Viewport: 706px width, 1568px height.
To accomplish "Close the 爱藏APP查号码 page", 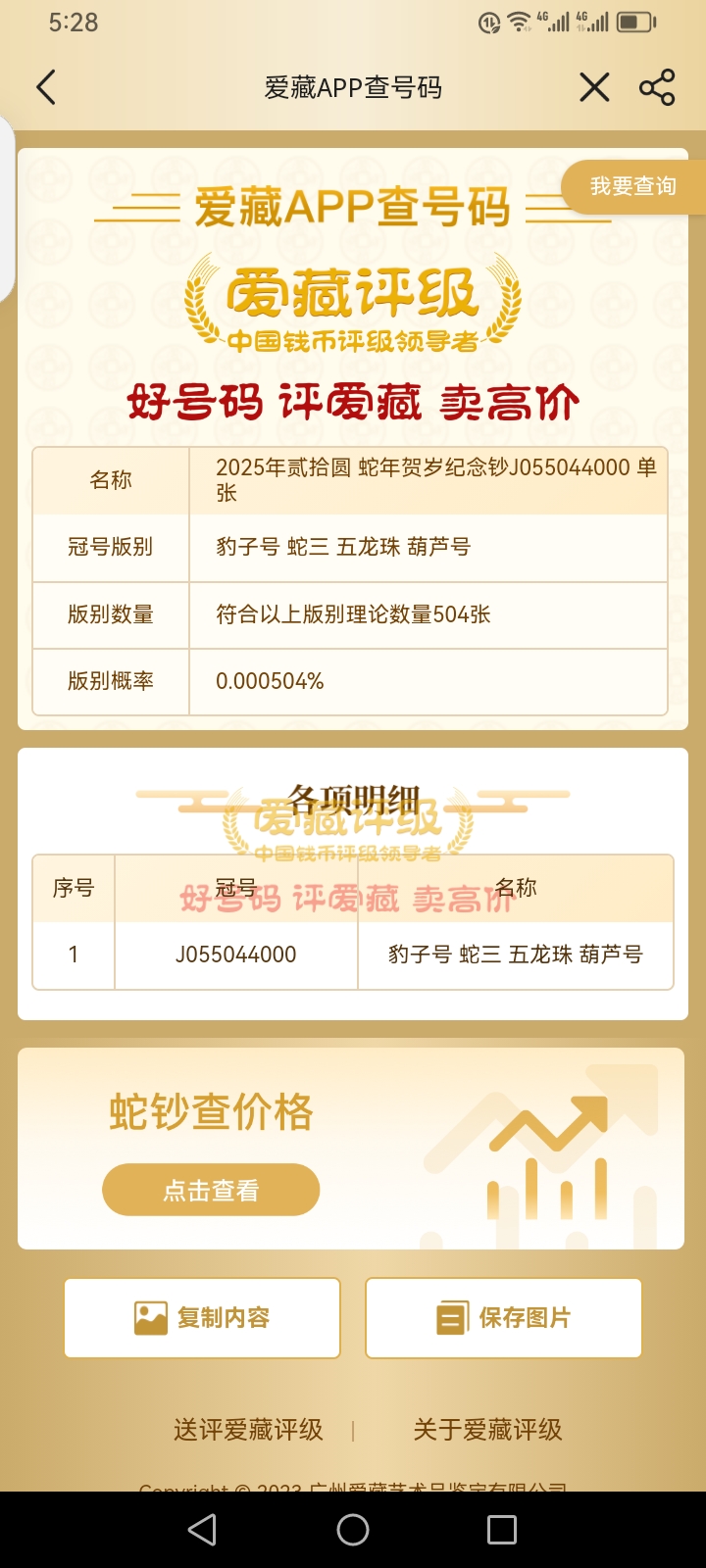I will click(x=594, y=87).
